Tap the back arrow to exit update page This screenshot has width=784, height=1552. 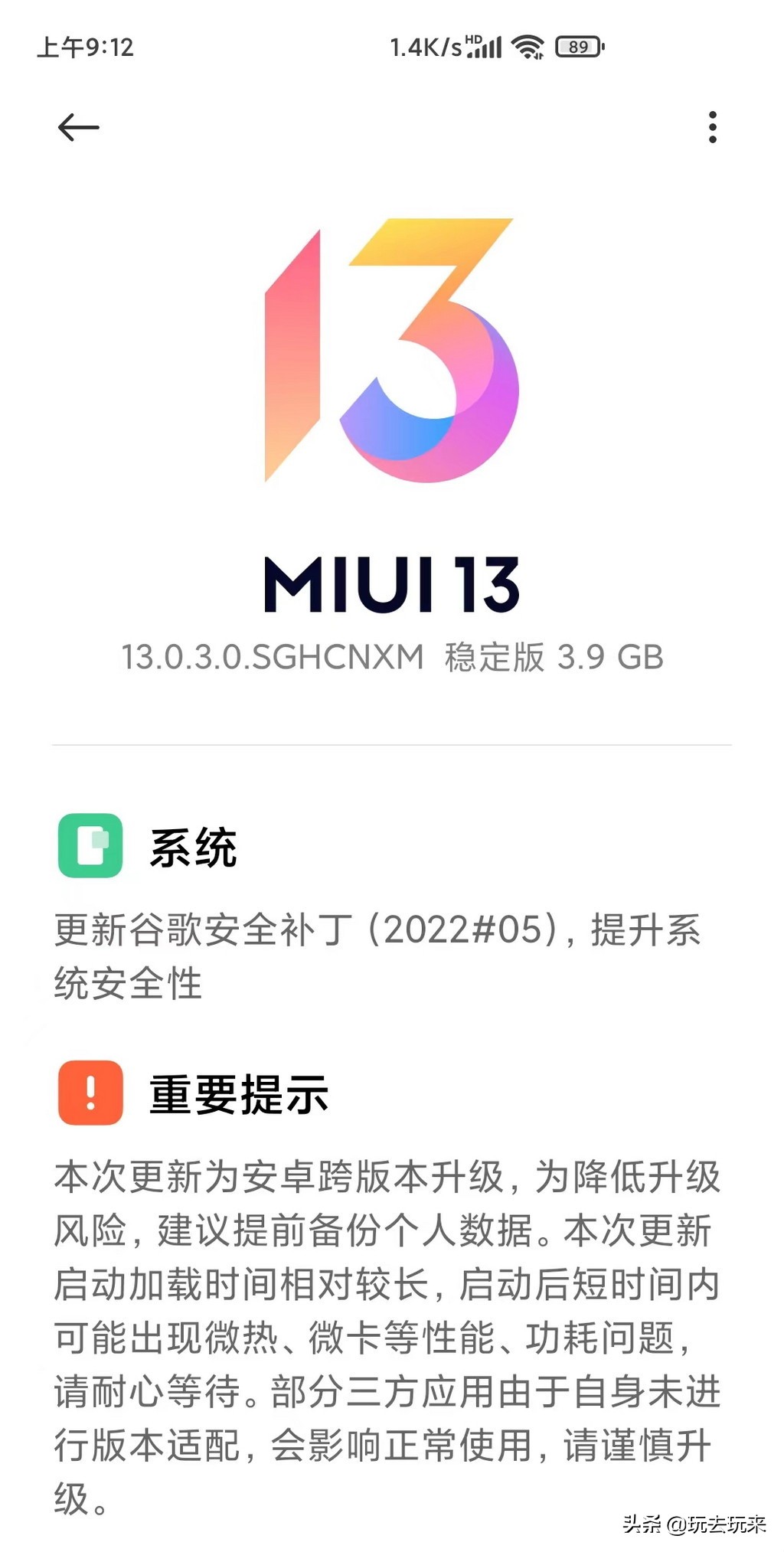pos(79,126)
